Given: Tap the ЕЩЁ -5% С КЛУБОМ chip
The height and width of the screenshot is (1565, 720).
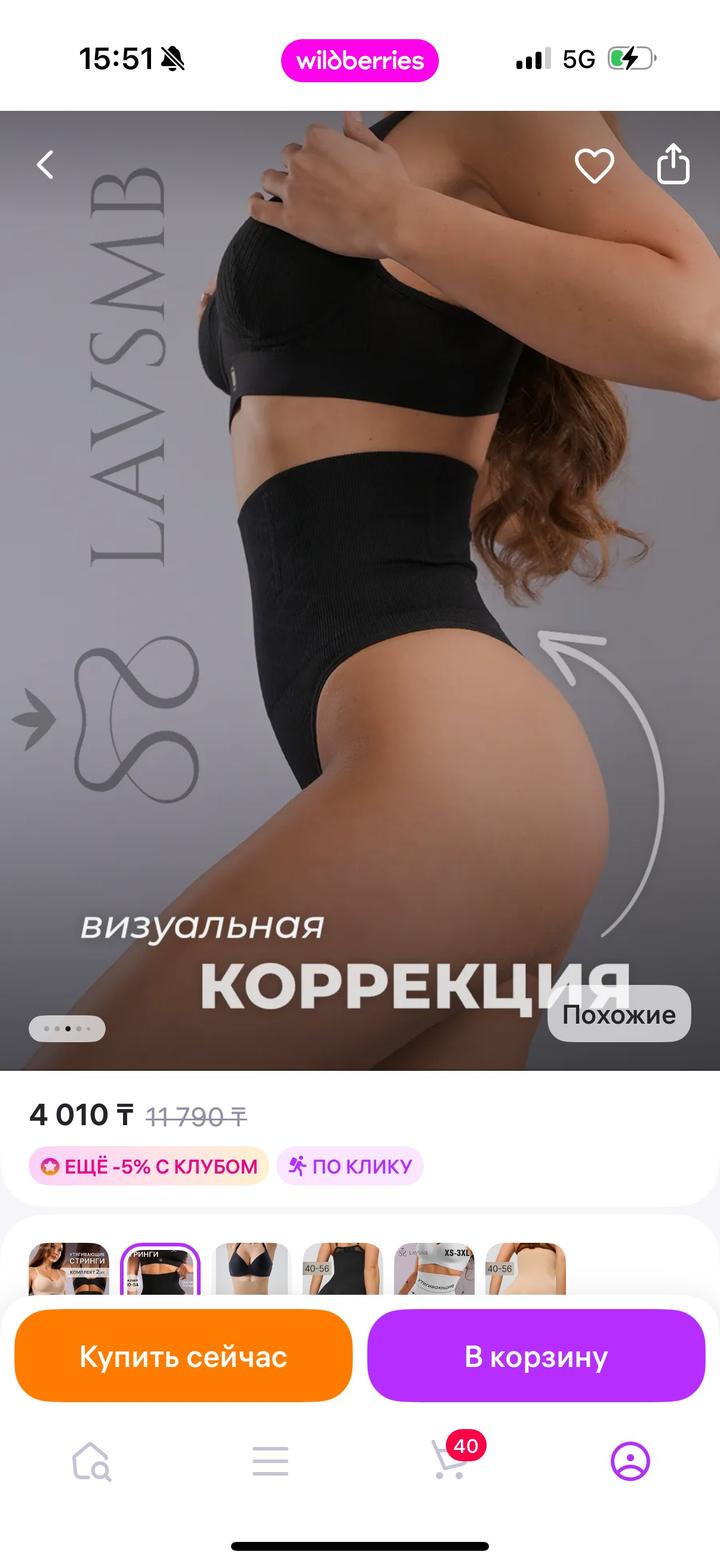Looking at the screenshot, I should click(148, 1166).
